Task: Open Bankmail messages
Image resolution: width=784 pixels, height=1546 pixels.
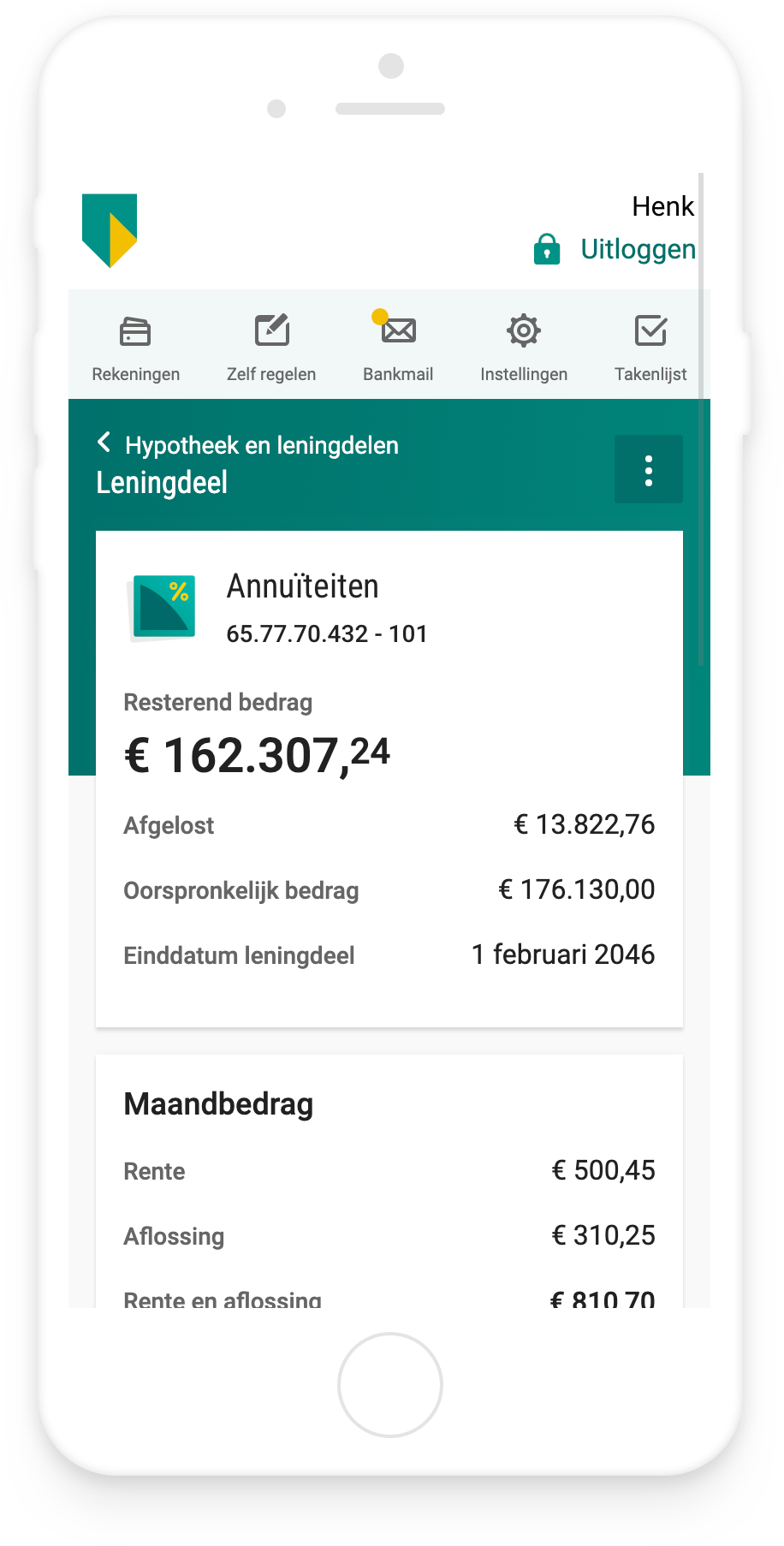Action: (398, 346)
